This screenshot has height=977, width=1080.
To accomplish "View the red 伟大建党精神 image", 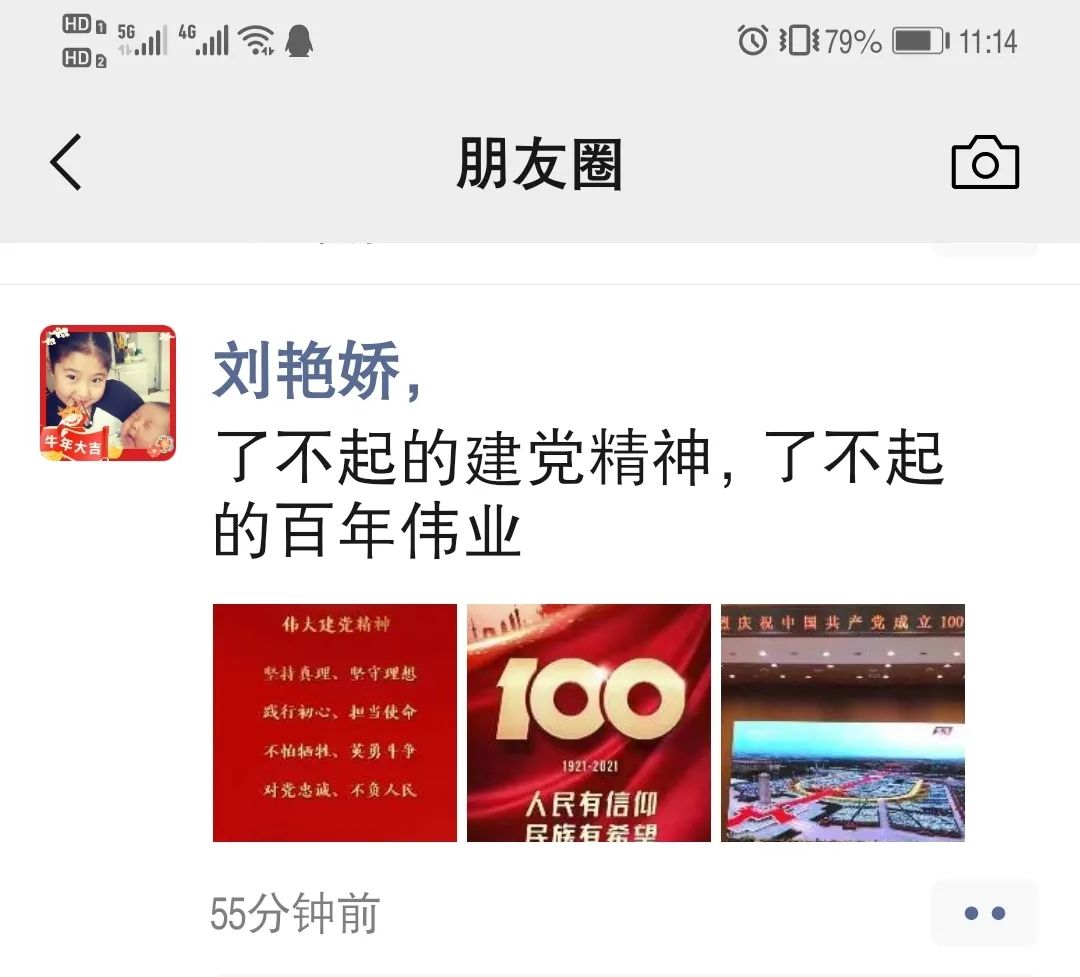I will point(335,722).
